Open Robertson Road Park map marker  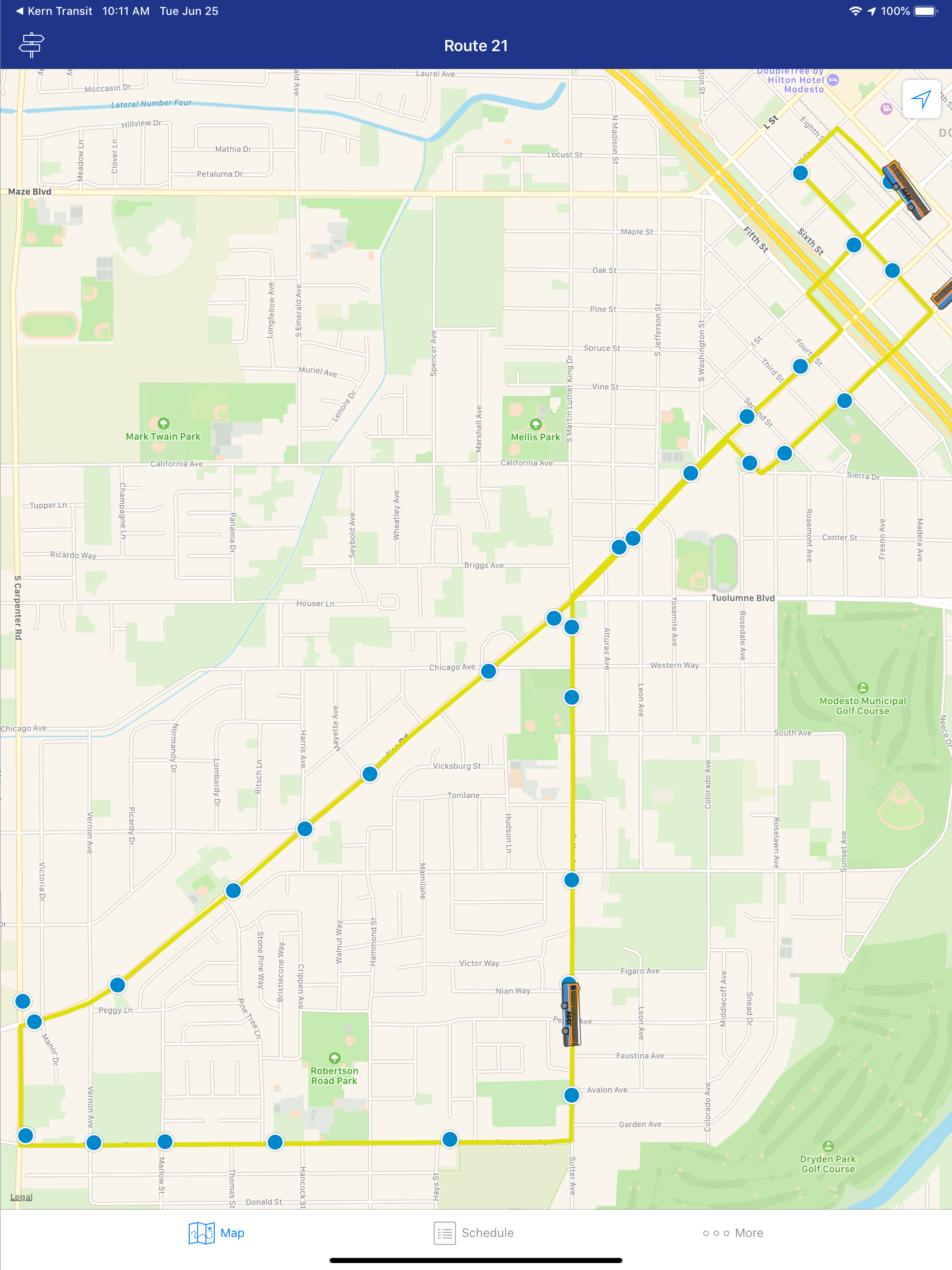click(x=334, y=1058)
